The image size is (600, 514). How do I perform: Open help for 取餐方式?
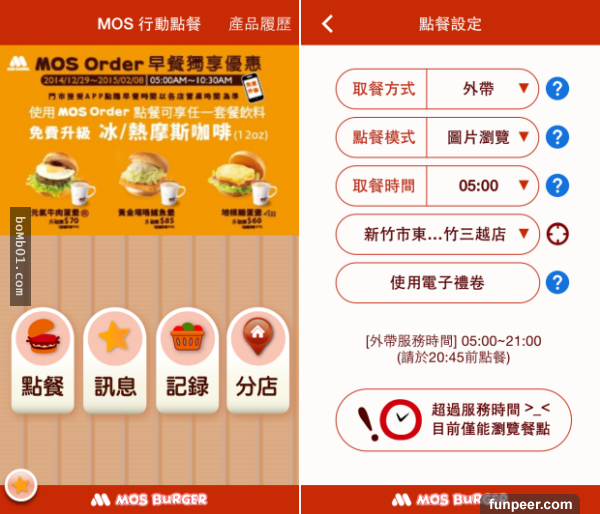[x=557, y=89]
